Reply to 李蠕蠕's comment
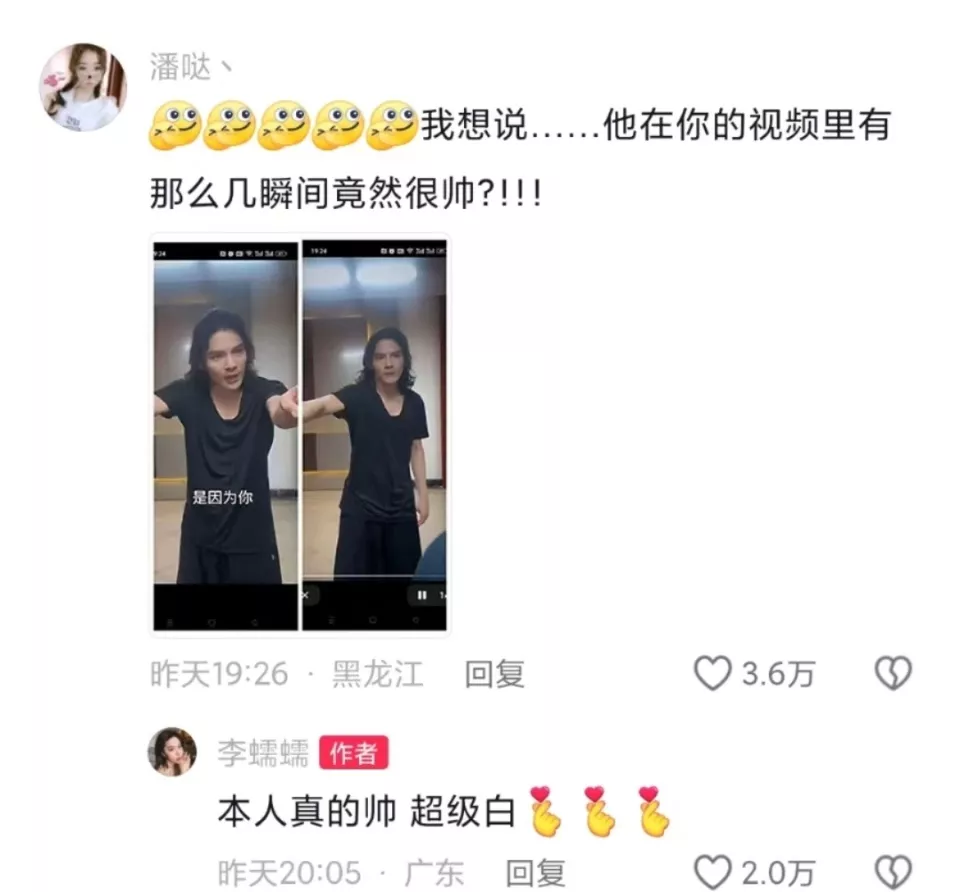This screenshot has height=892, width=960. click(x=535, y=874)
